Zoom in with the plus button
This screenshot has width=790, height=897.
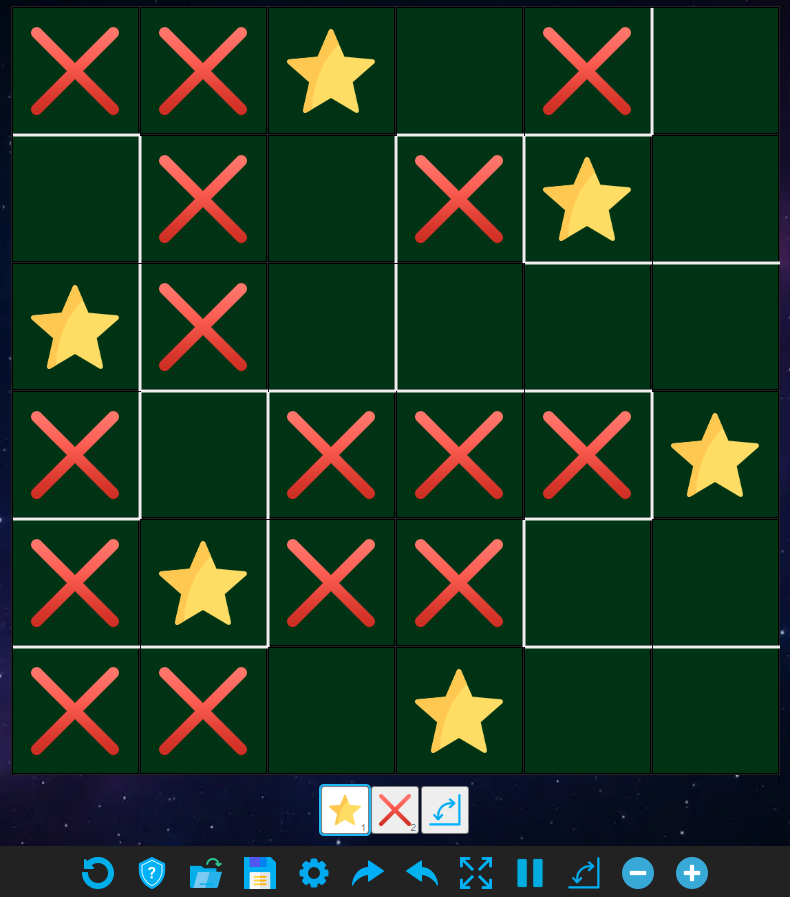pos(692,873)
